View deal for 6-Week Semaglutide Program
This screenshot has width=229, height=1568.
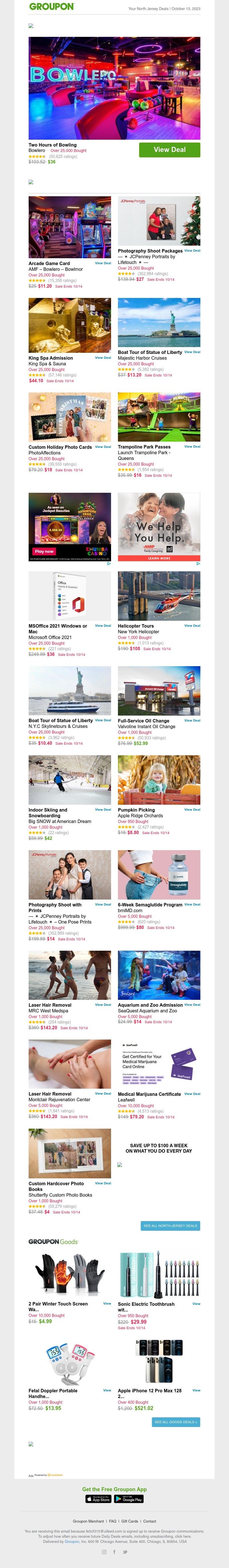192,904
